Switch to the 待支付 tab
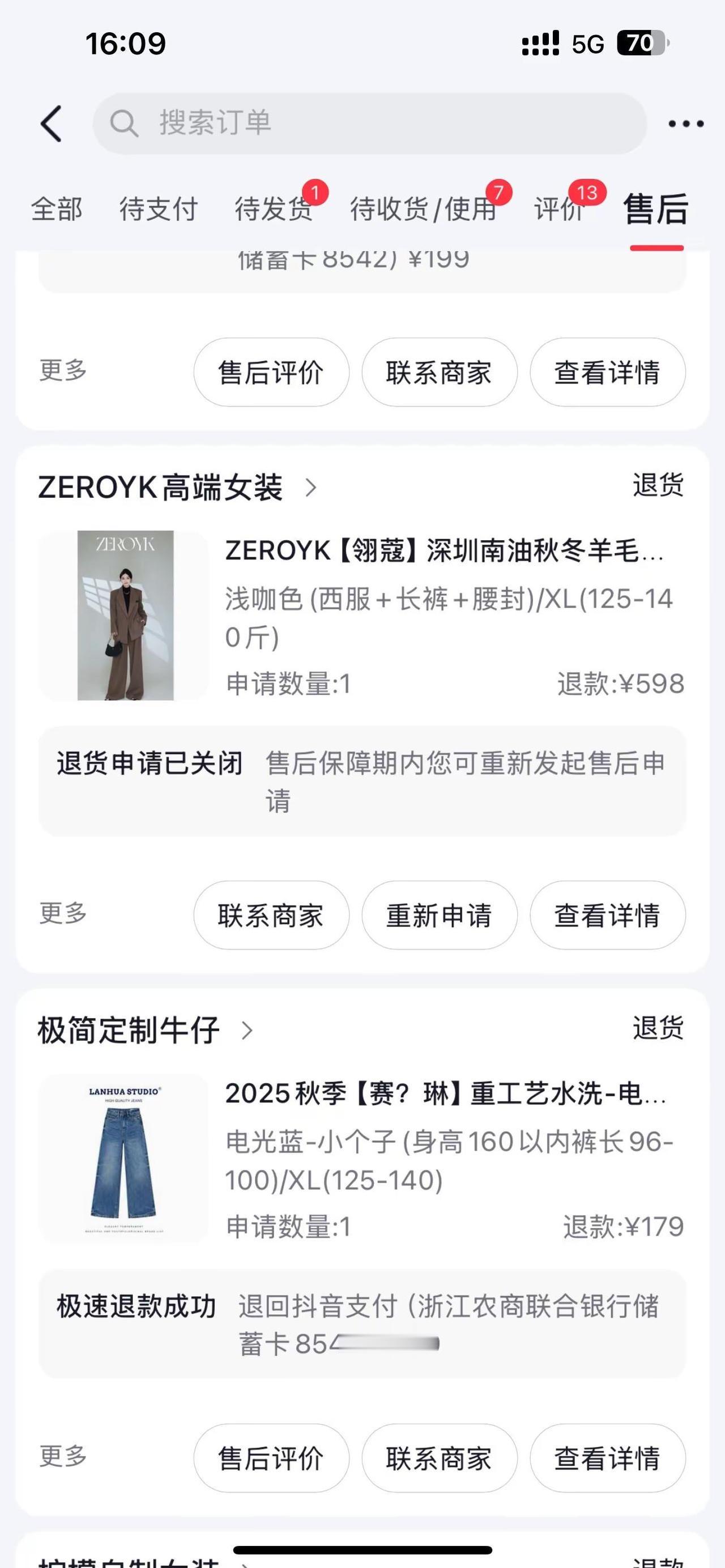This screenshot has height=1568, width=725. pos(158,210)
